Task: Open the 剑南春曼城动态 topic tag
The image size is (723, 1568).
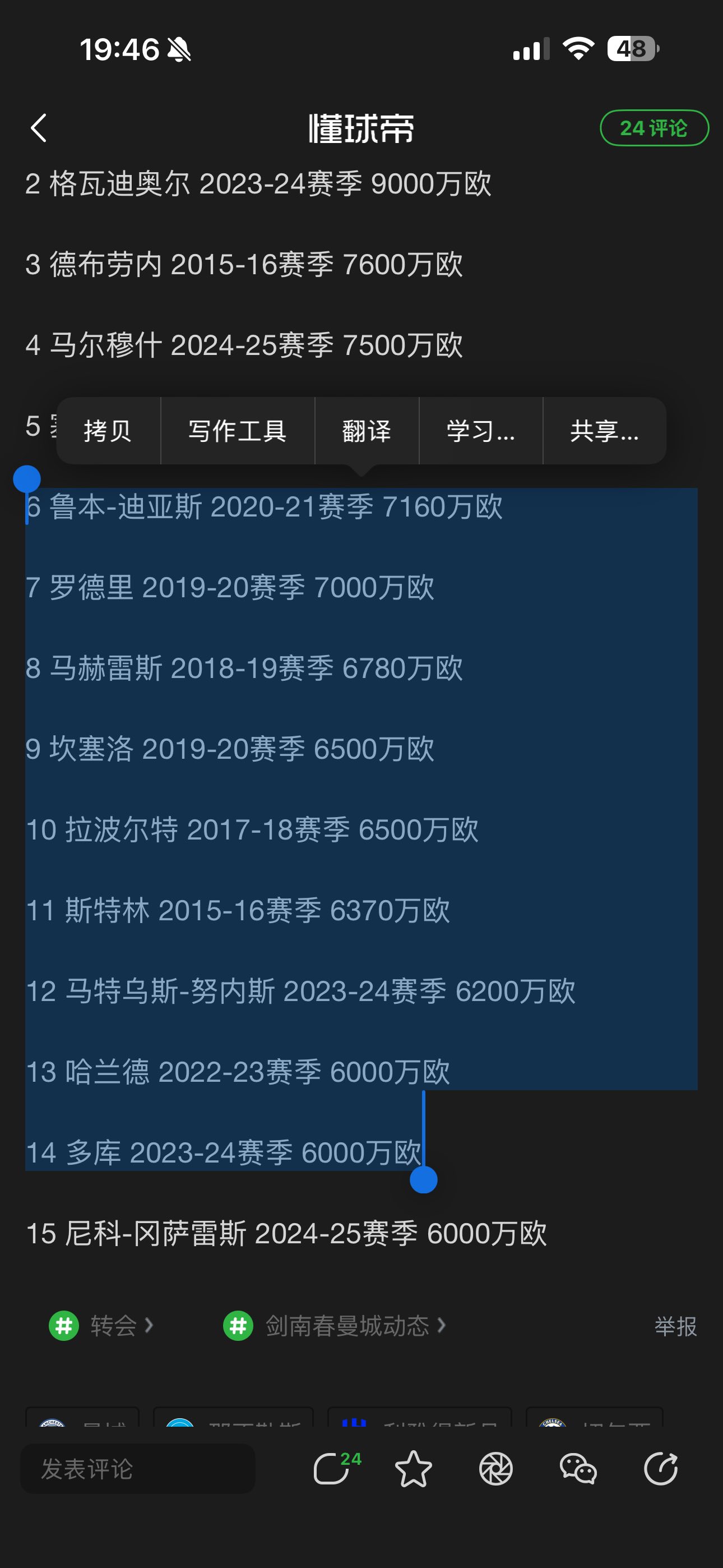Action: pyautogui.click(x=335, y=1326)
